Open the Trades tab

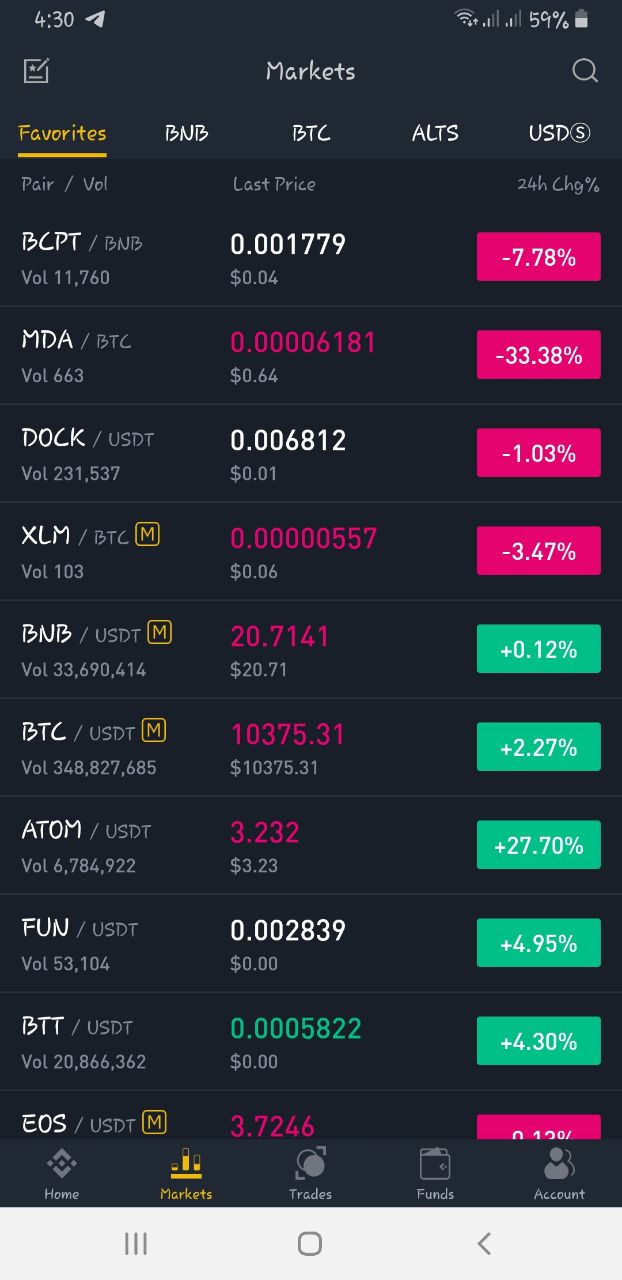coord(310,1173)
